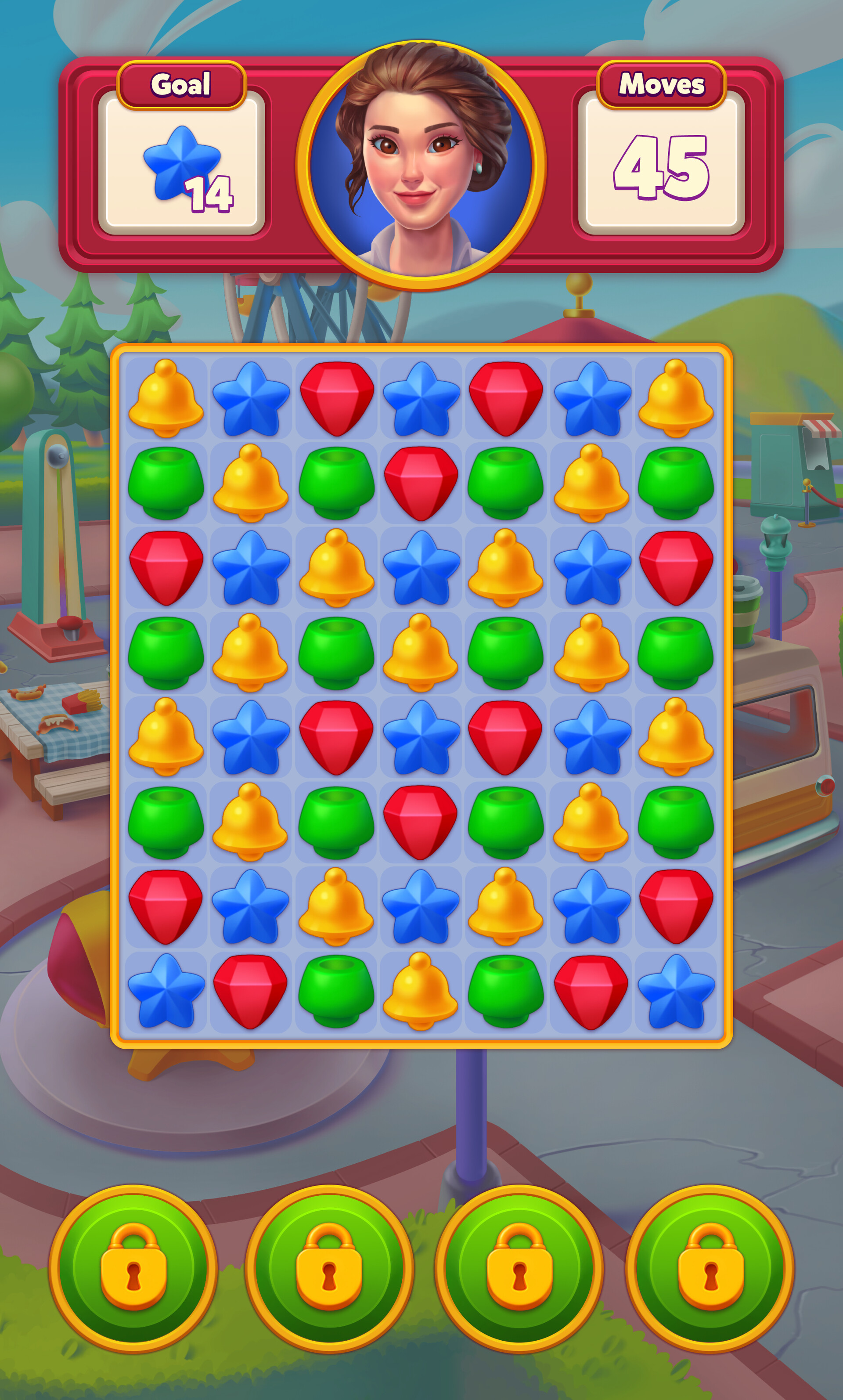The image size is (843, 1400).
Task: Tap the third locked booster from the left
Action: [519, 1268]
